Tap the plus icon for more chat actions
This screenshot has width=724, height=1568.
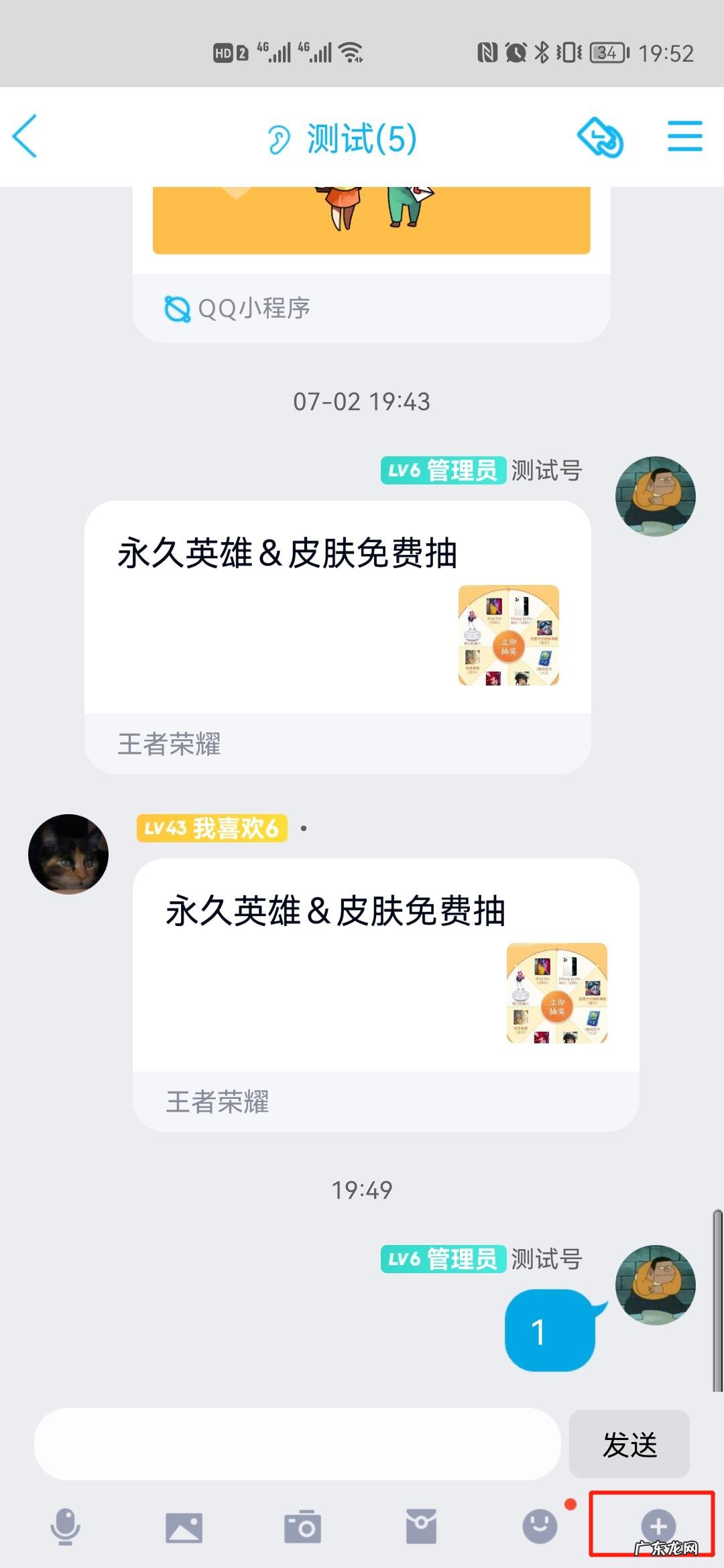[657, 1526]
